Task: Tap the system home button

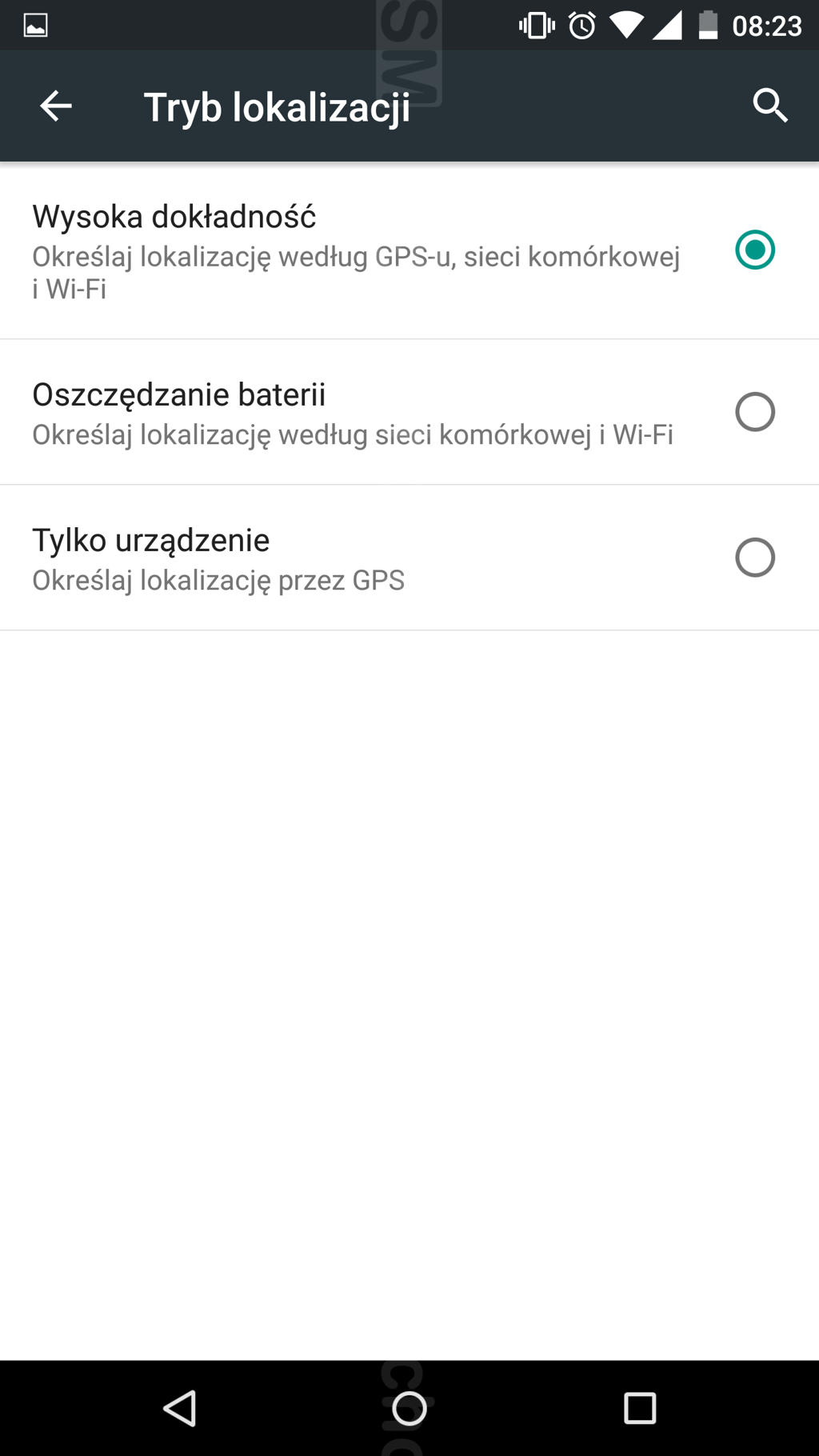Action: [x=409, y=1408]
